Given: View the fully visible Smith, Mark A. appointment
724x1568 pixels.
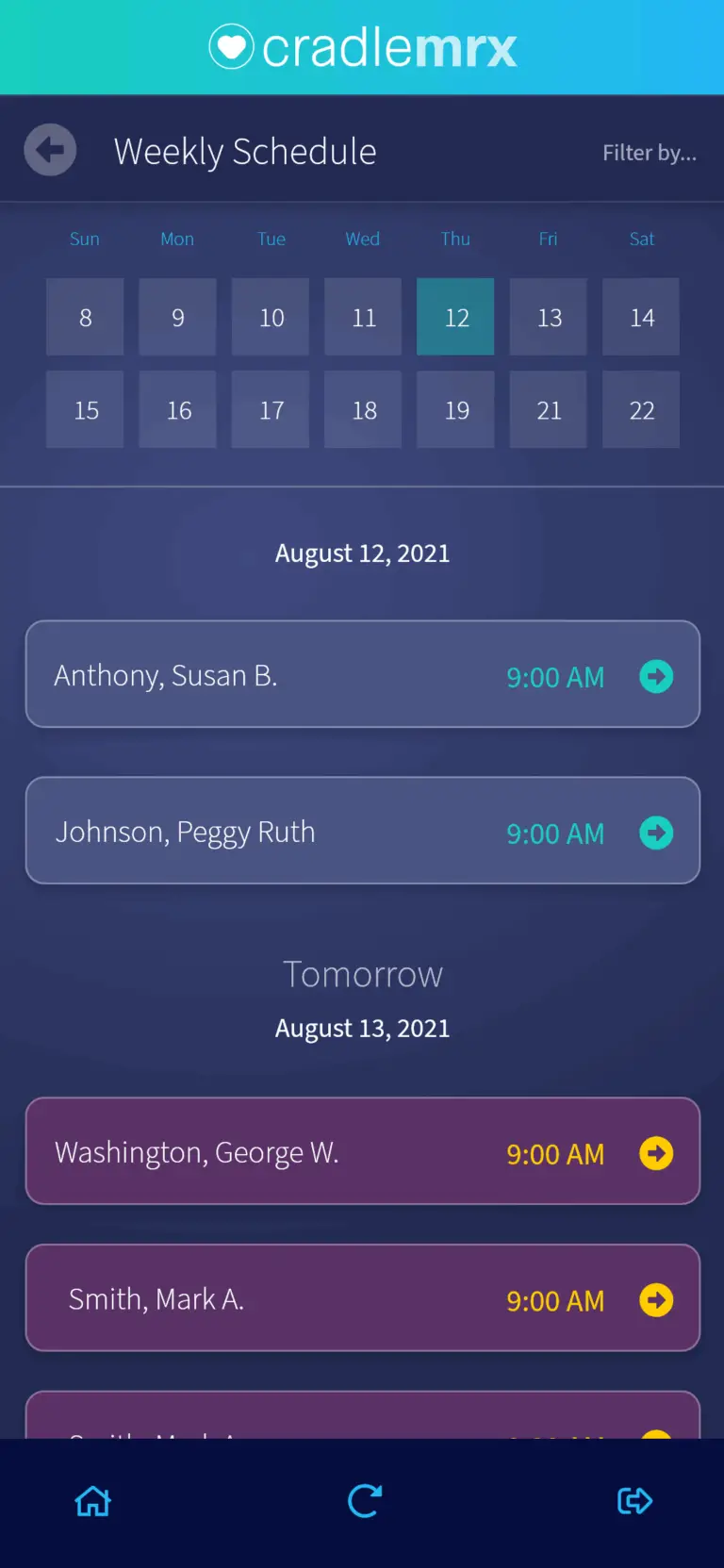Looking at the screenshot, I should (363, 1298).
